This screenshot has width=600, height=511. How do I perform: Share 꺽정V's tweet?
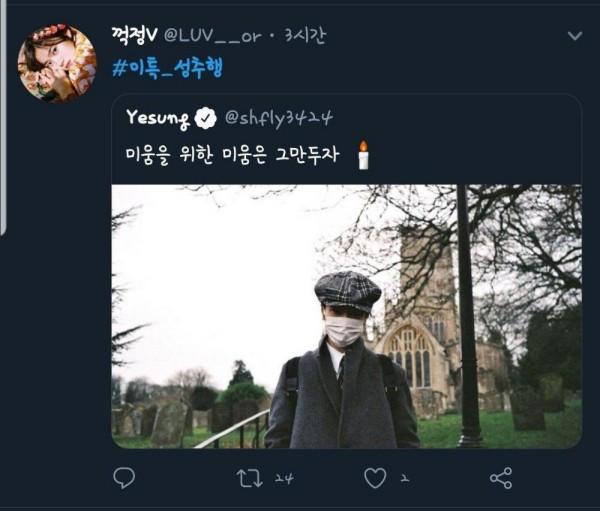(501, 478)
